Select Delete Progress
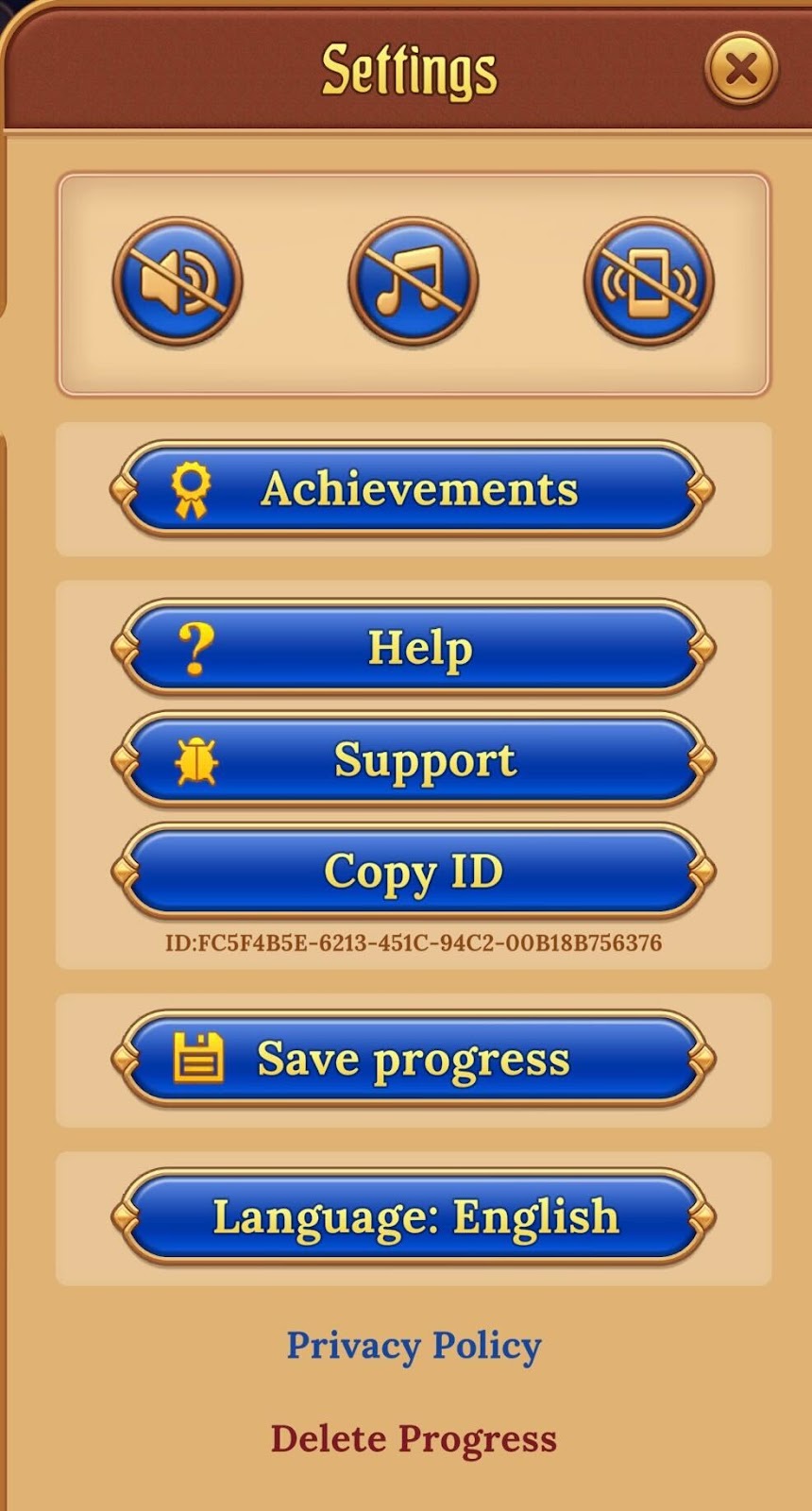812x1511 pixels. click(414, 1438)
